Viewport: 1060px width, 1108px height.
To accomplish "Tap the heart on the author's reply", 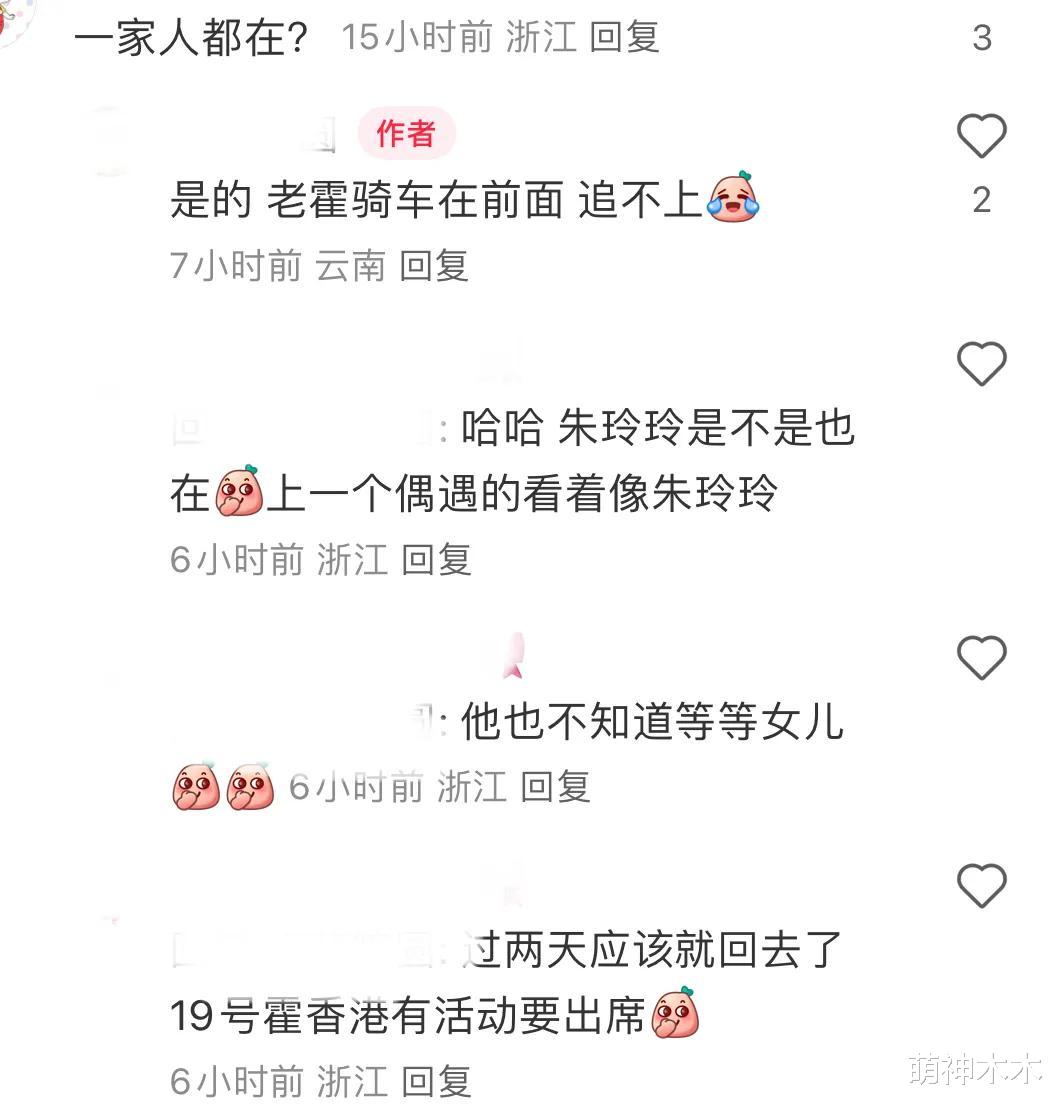I will (x=983, y=136).
